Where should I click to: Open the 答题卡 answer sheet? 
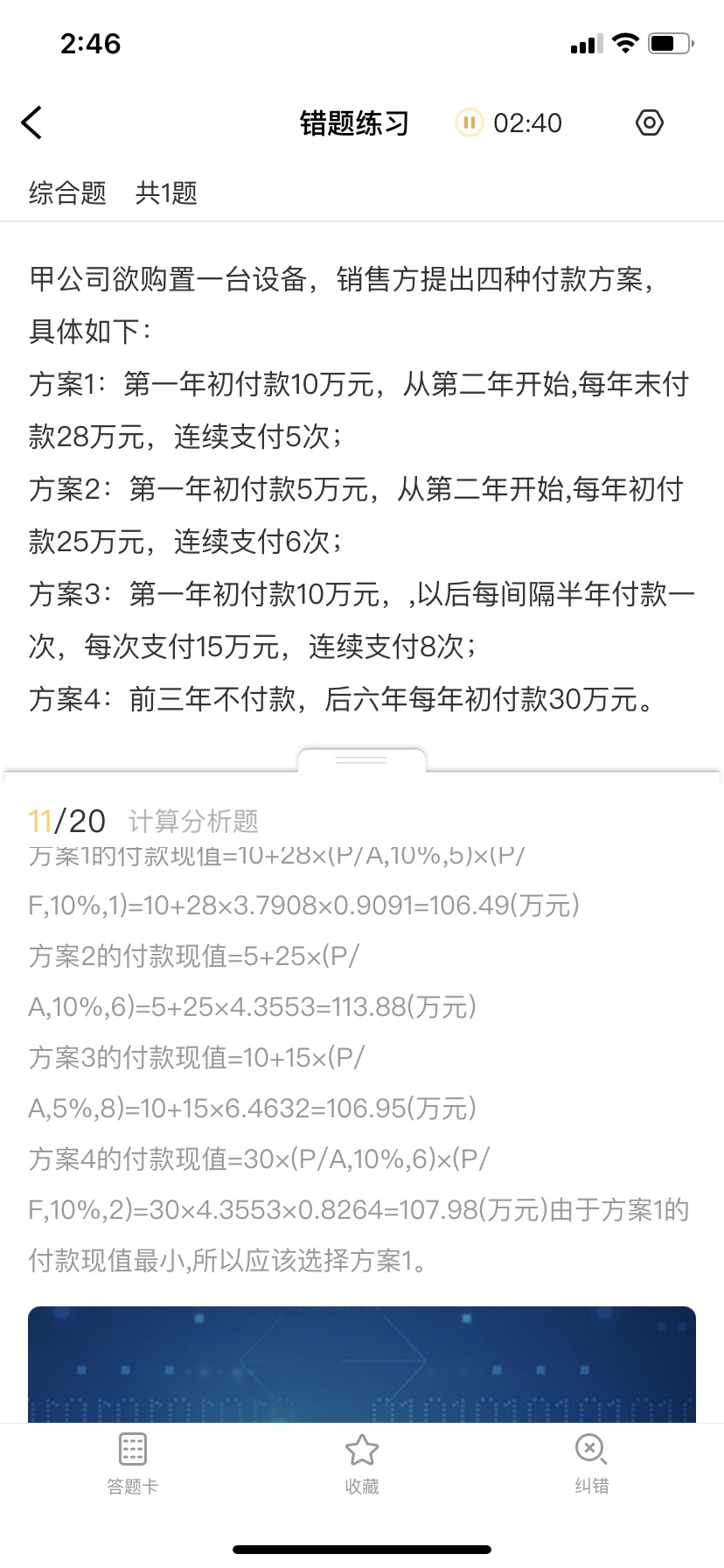coord(133,1464)
